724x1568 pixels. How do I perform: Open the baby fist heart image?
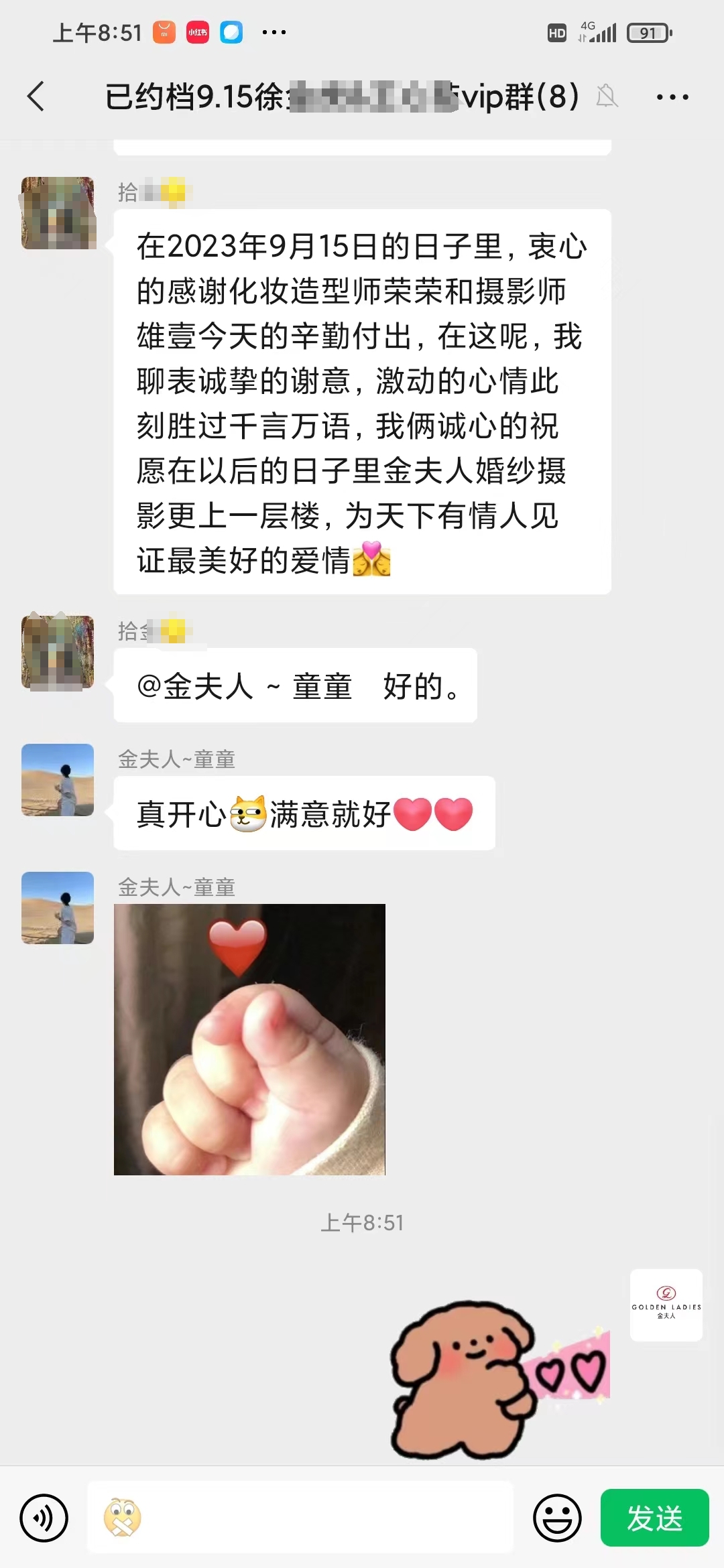point(249,1039)
